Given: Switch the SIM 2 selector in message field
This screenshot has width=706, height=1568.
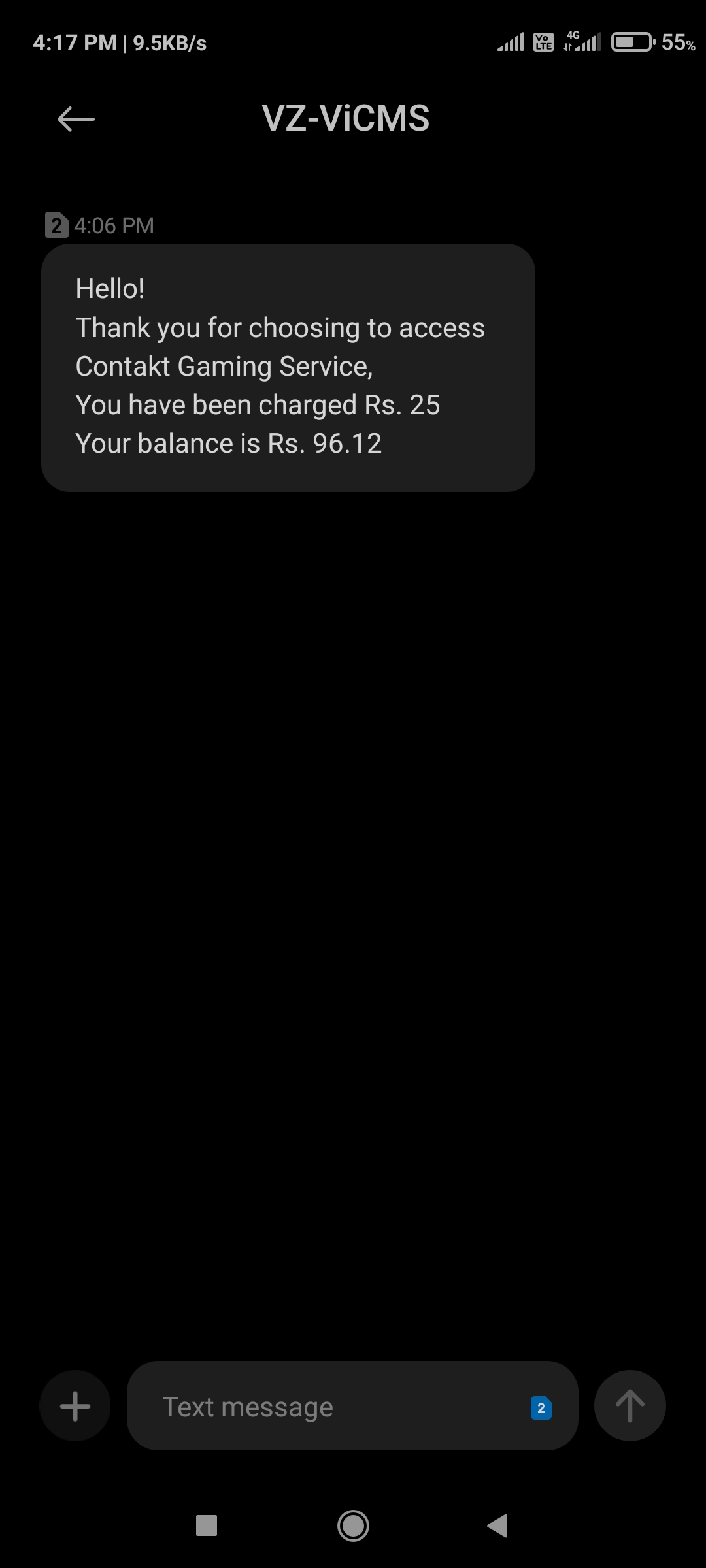Looking at the screenshot, I should (x=541, y=1408).
